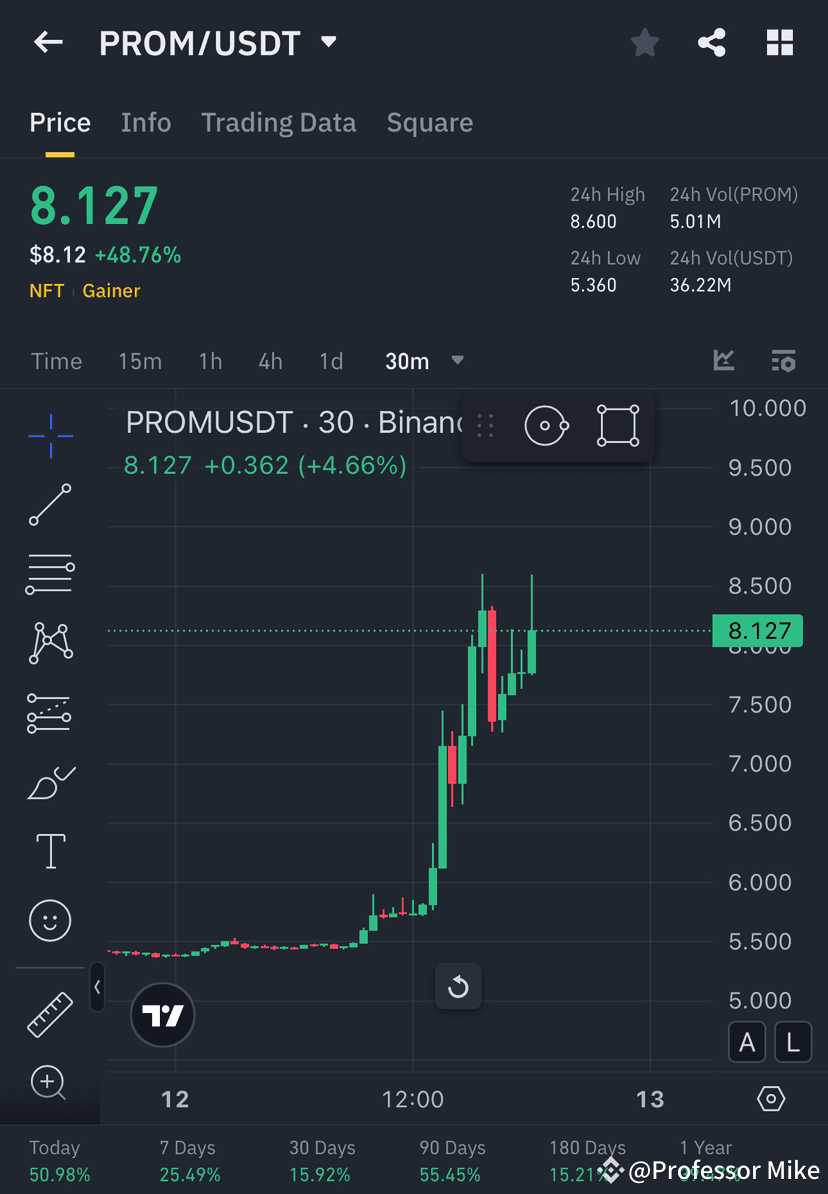
Task: Select the brush drawing tool
Action: tap(50, 783)
